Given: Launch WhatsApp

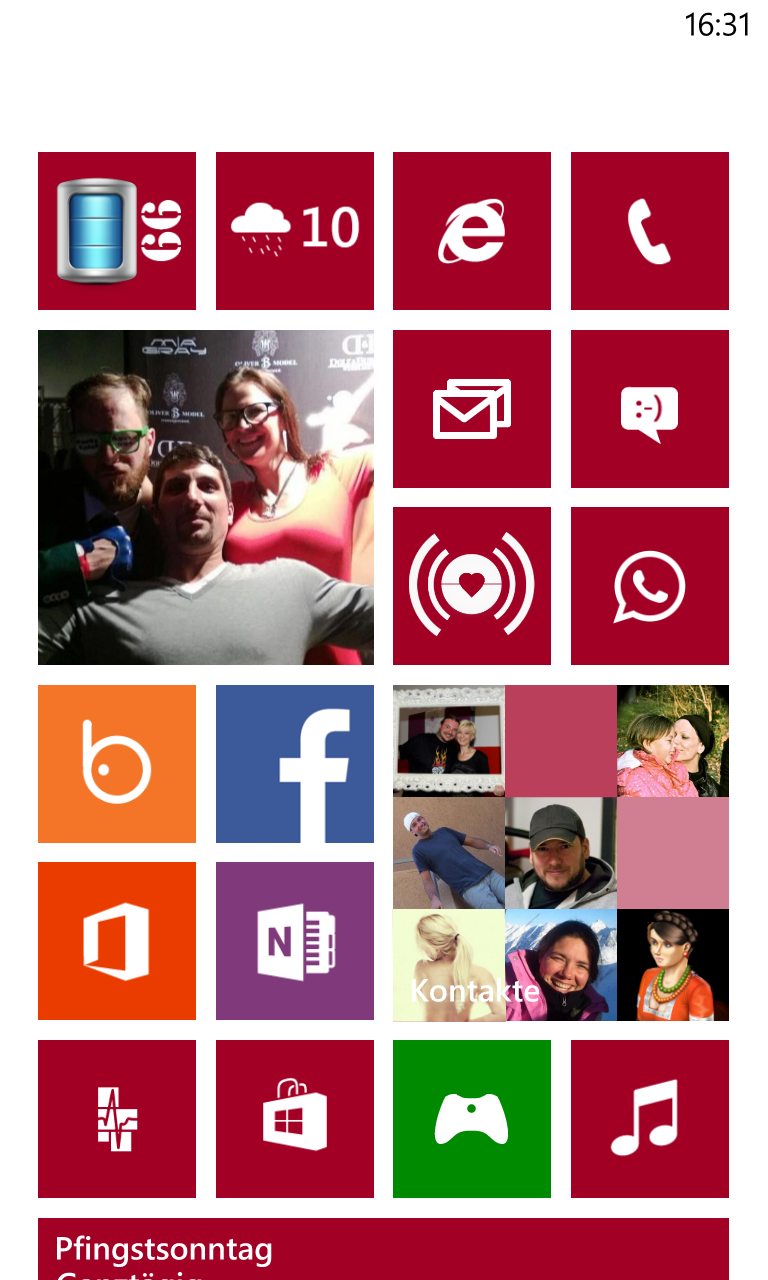Looking at the screenshot, I should coord(650,586).
